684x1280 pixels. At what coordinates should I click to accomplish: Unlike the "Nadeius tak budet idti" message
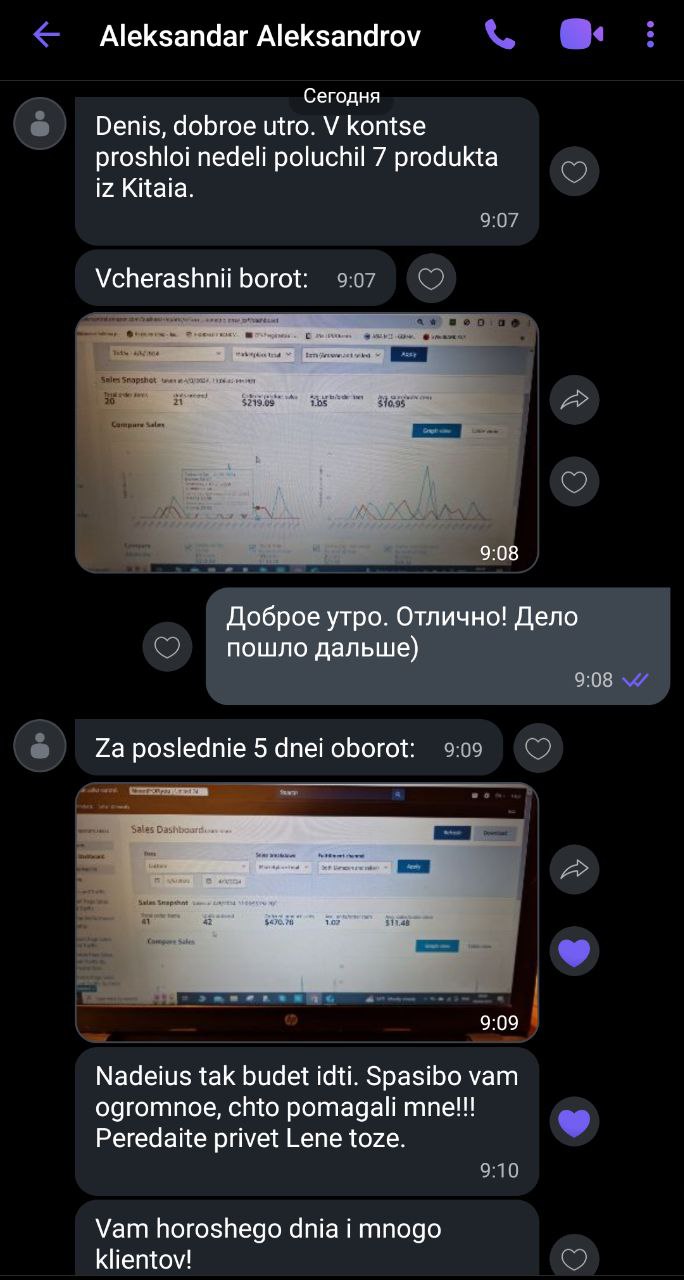(574, 1122)
